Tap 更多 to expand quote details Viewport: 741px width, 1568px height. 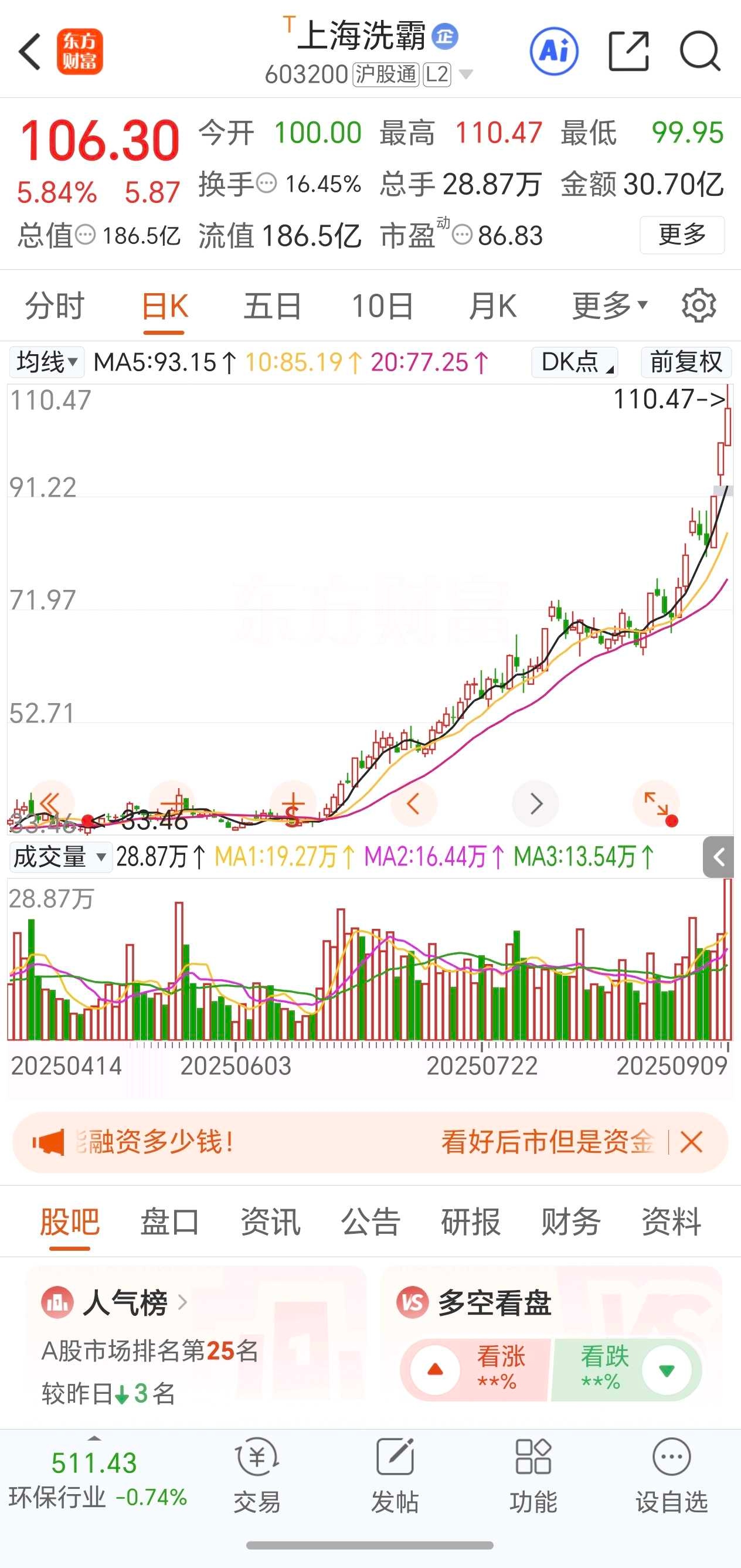pos(681,235)
